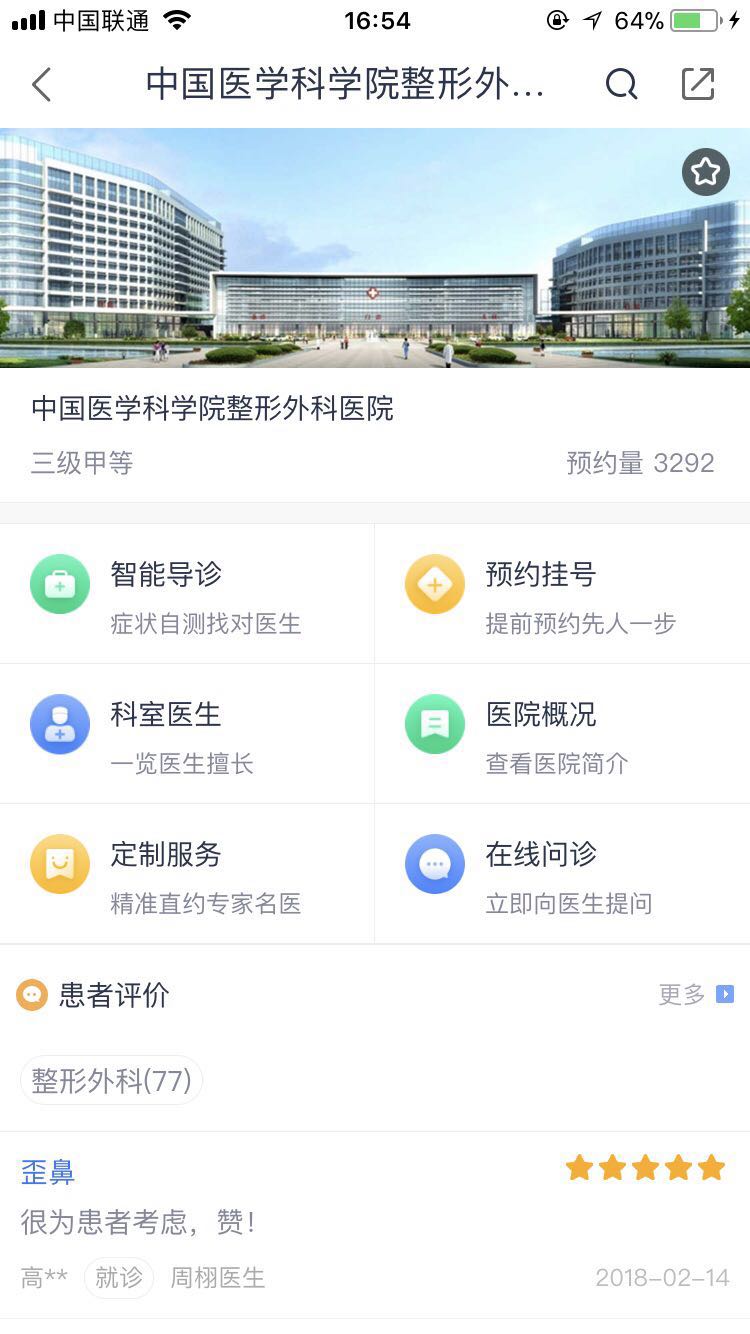Viewport: 750px width, 1334px height.
Task: Toggle the star favorite on hospital photo
Action: (706, 171)
